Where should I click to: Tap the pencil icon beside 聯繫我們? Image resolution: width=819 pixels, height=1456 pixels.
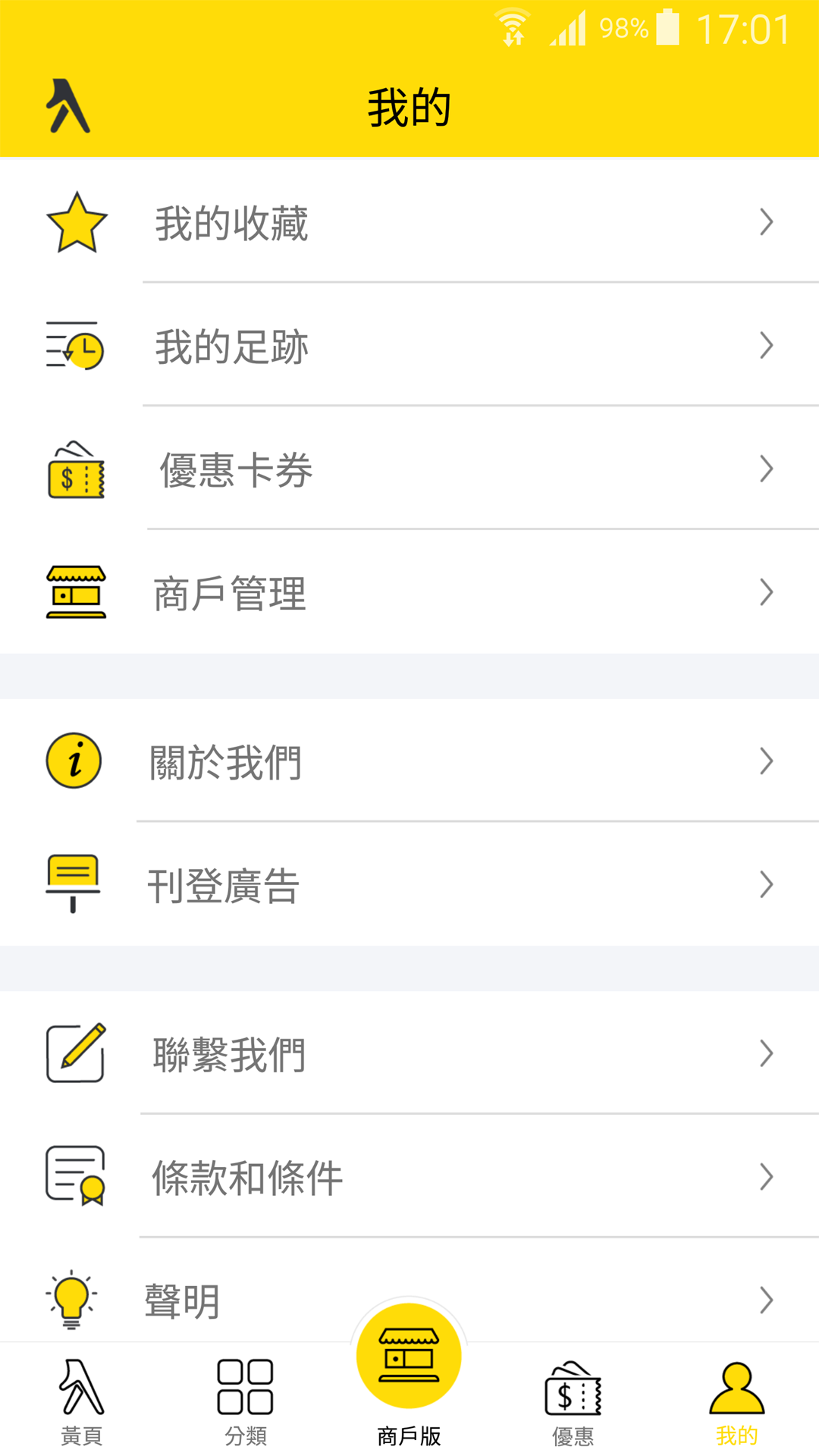click(x=74, y=1053)
